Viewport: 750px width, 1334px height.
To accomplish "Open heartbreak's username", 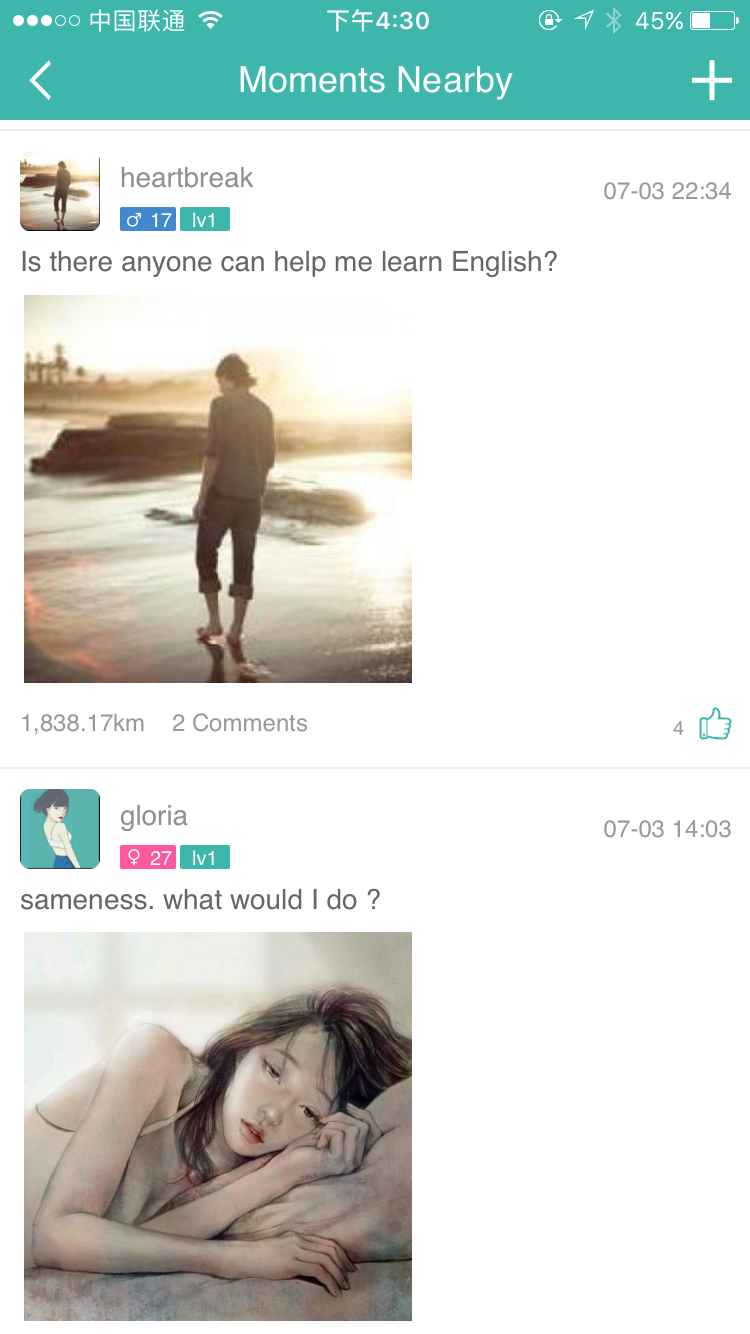I will click(186, 178).
